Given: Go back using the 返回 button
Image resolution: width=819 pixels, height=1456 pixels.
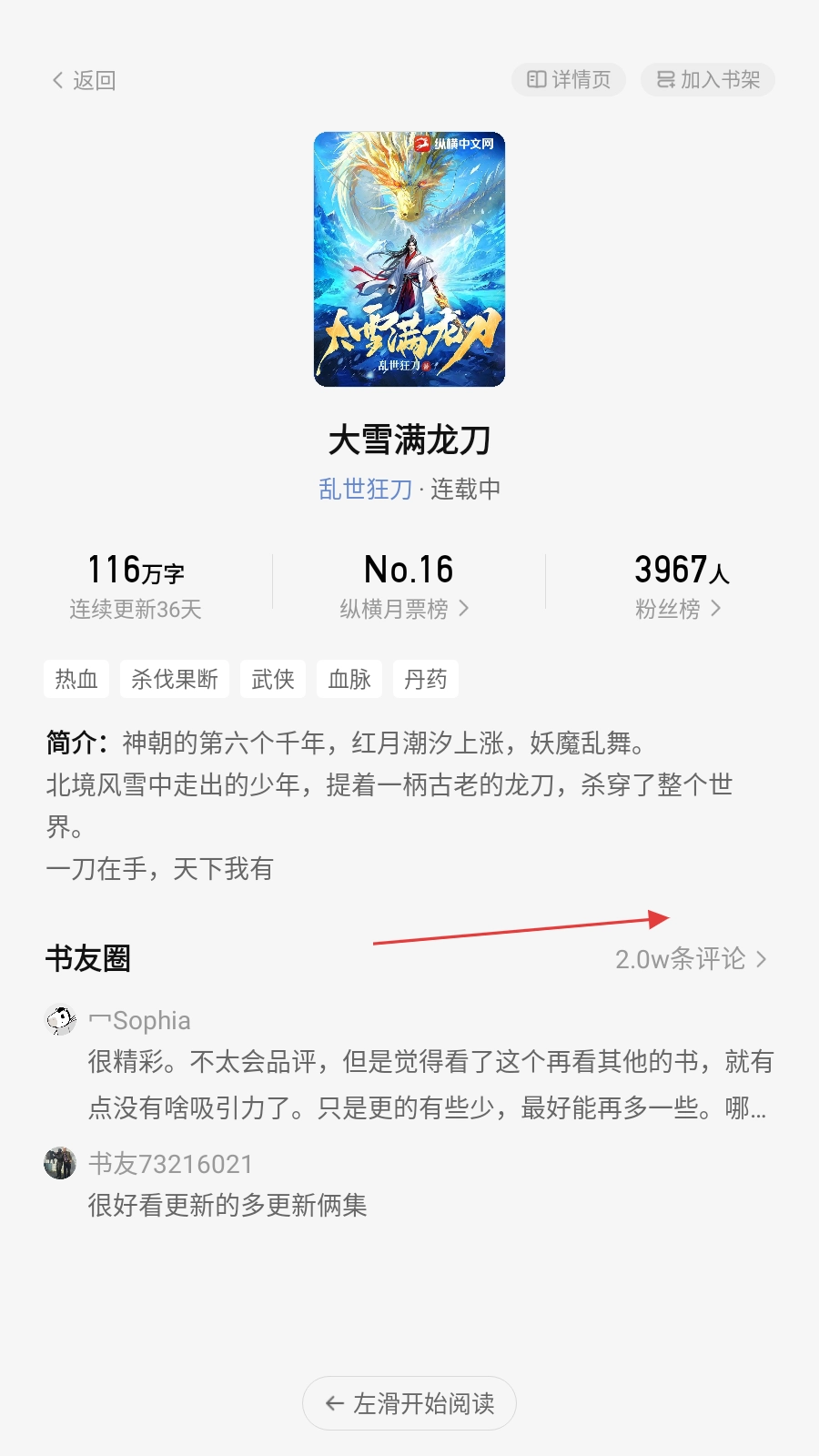Looking at the screenshot, I should tap(84, 80).
